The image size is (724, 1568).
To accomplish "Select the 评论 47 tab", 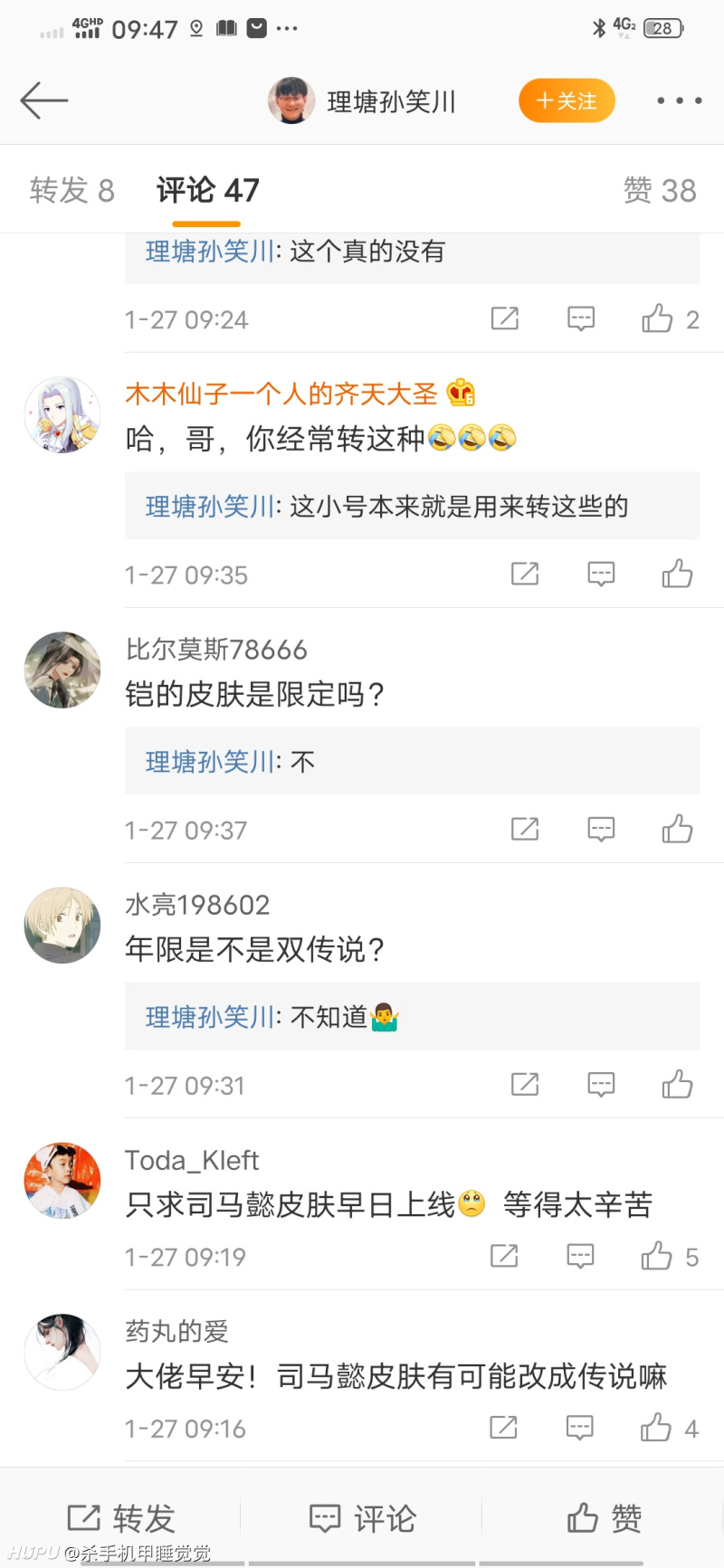I will click(206, 190).
